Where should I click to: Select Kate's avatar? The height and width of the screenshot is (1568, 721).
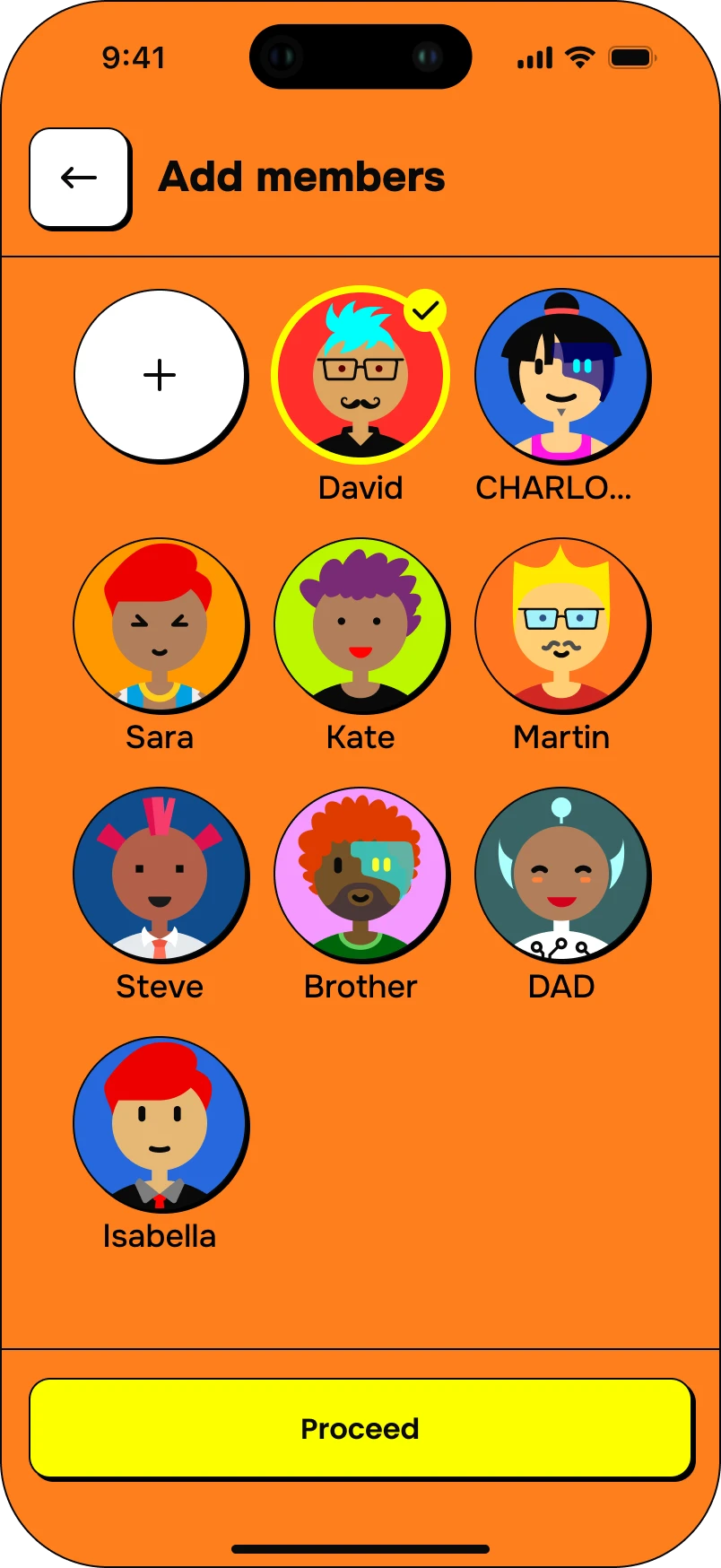coord(360,624)
